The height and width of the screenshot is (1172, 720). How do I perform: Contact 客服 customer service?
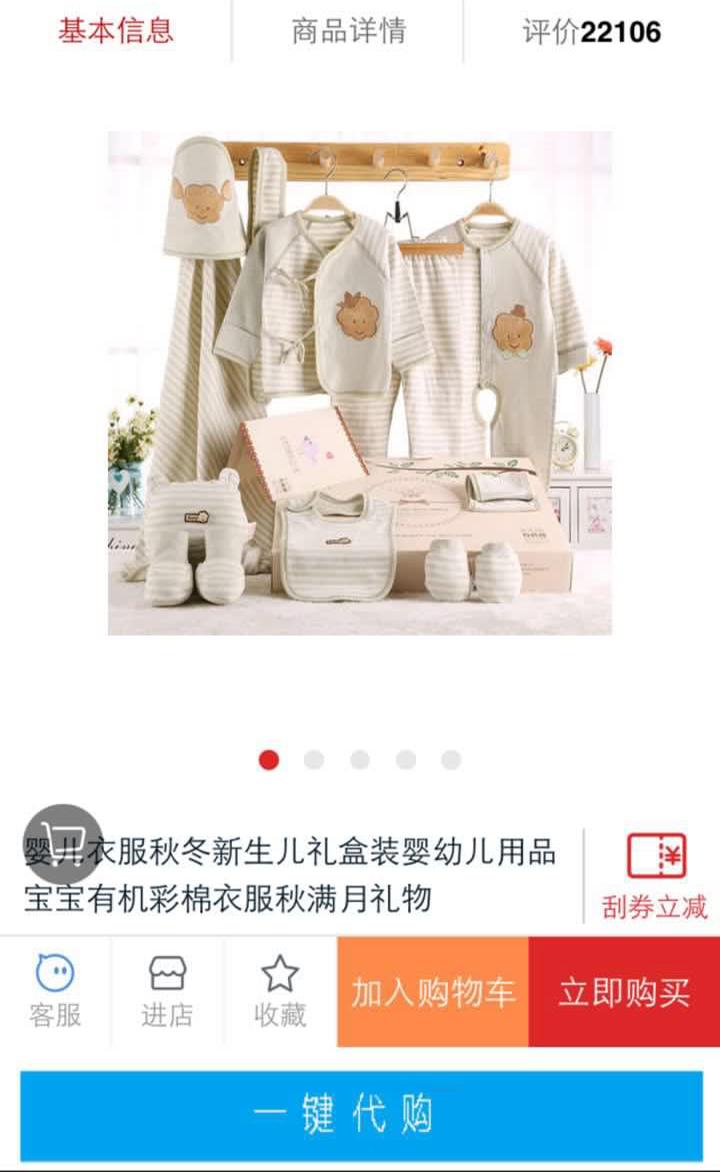(55, 991)
